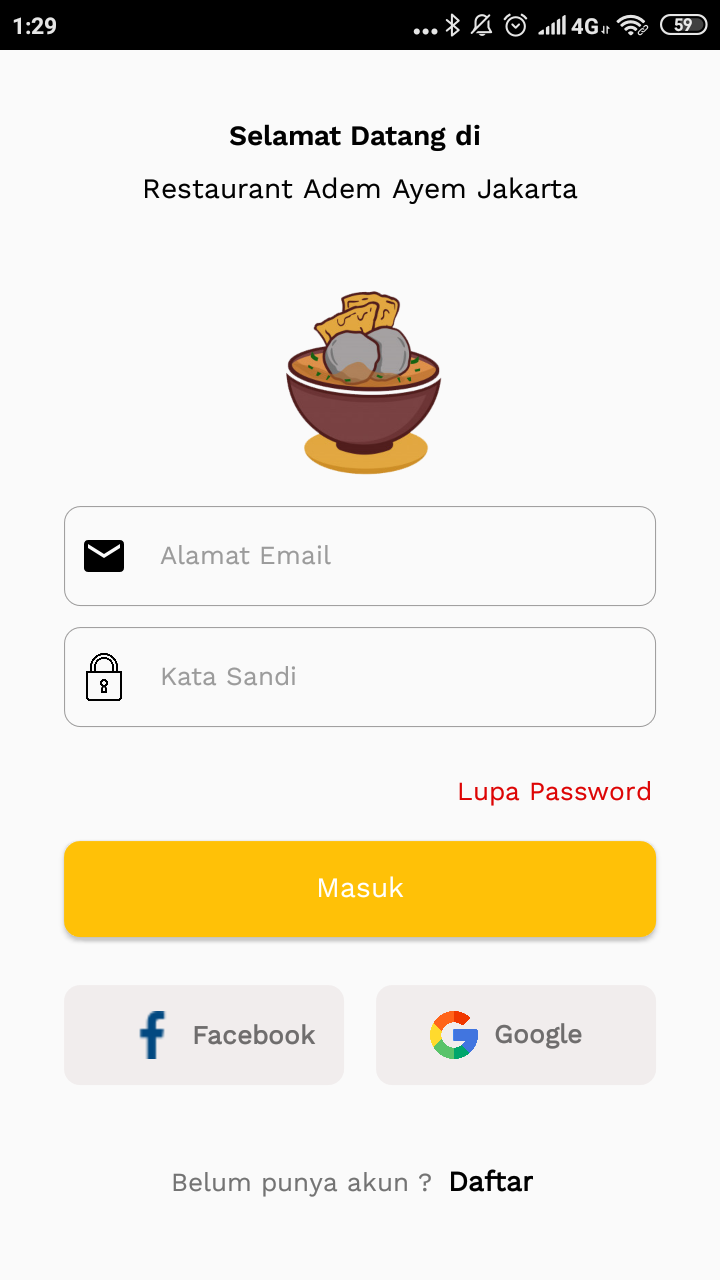The image size is (720, 1280).
Task: Tap the alarm clock status bar icon
Action: (516, 27)
